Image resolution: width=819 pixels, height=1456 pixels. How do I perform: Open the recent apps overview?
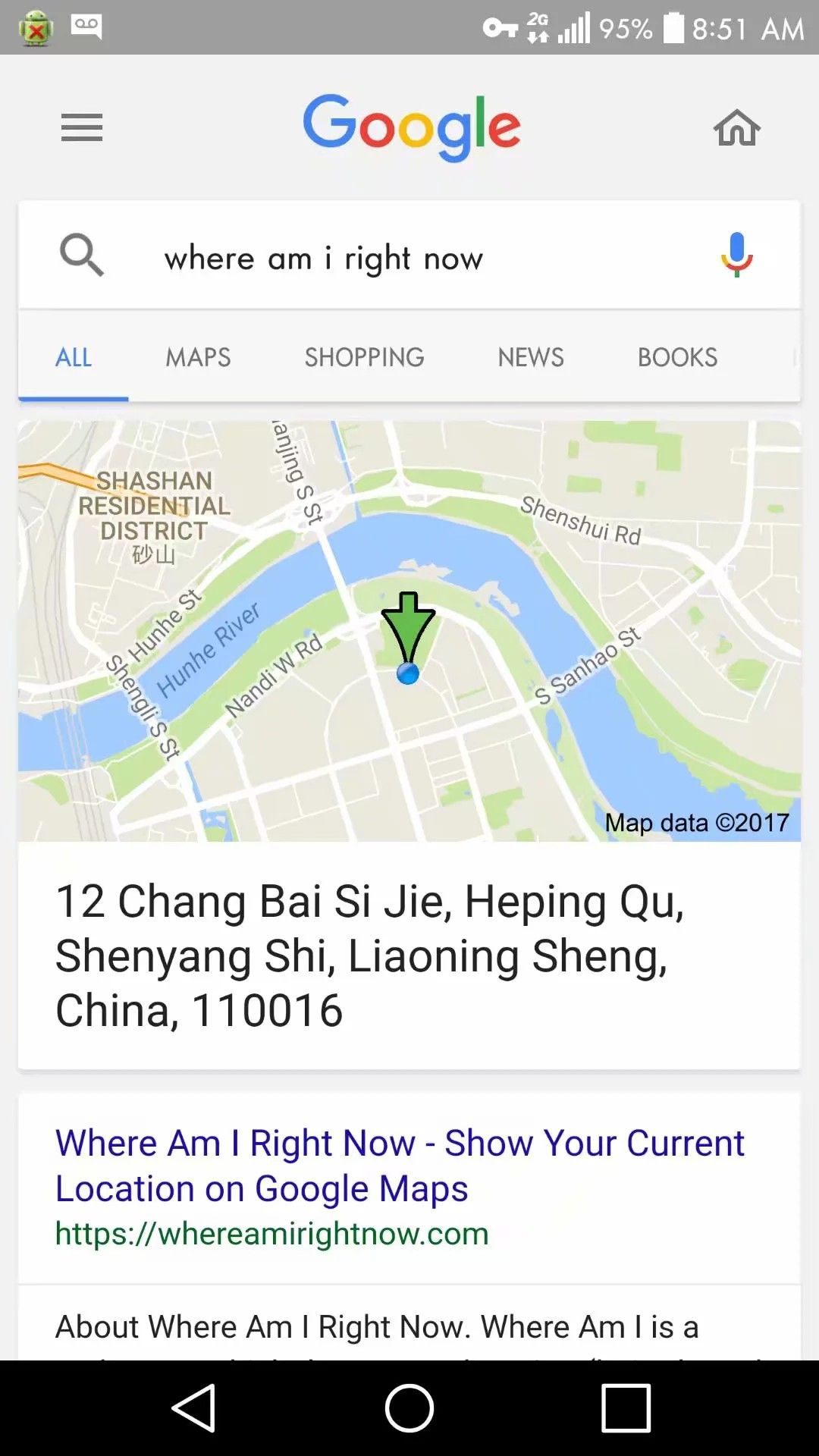(x=626, y=1408)
